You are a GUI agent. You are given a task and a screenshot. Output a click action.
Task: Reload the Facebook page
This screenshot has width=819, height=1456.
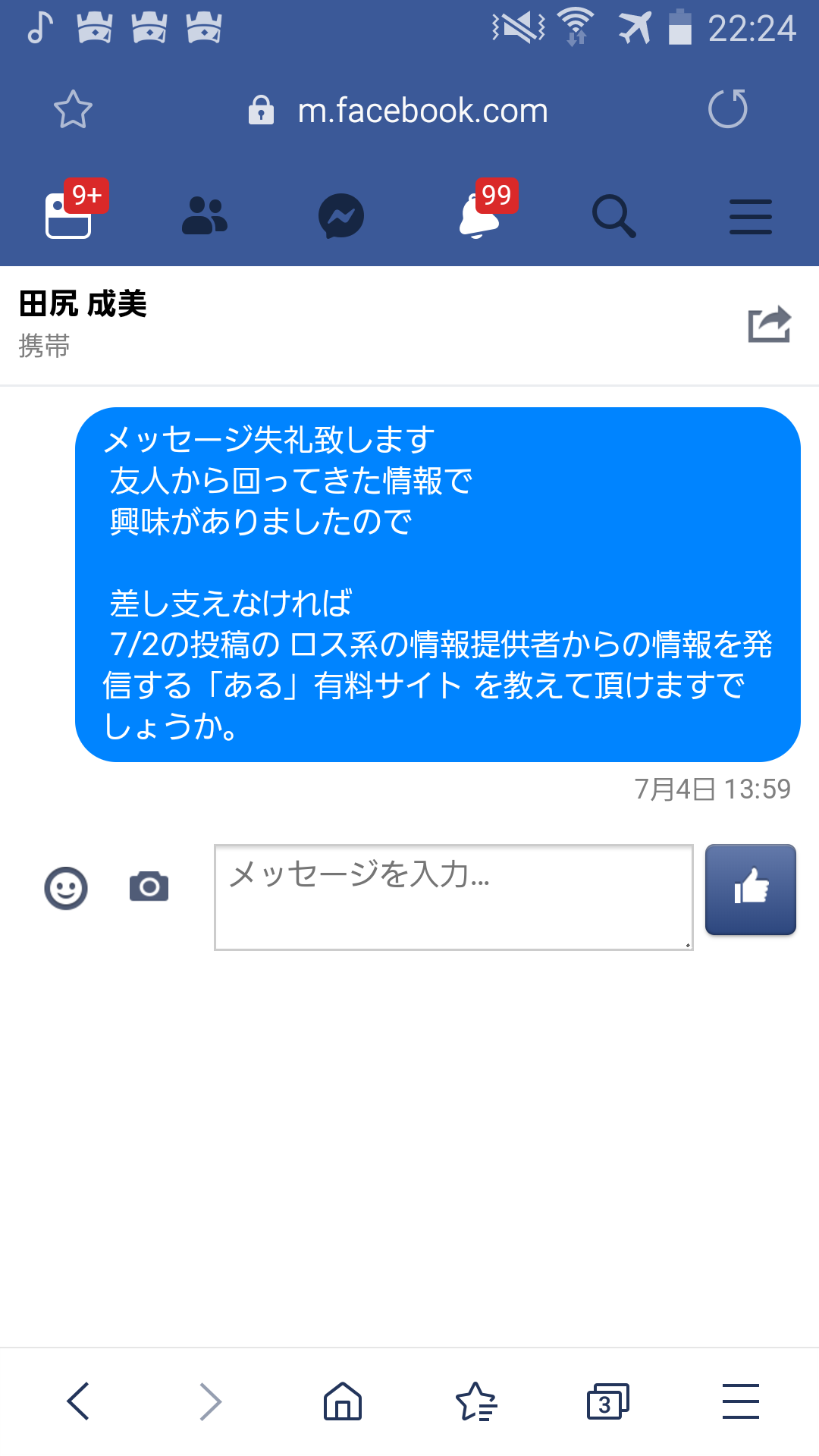click(727, 108)
